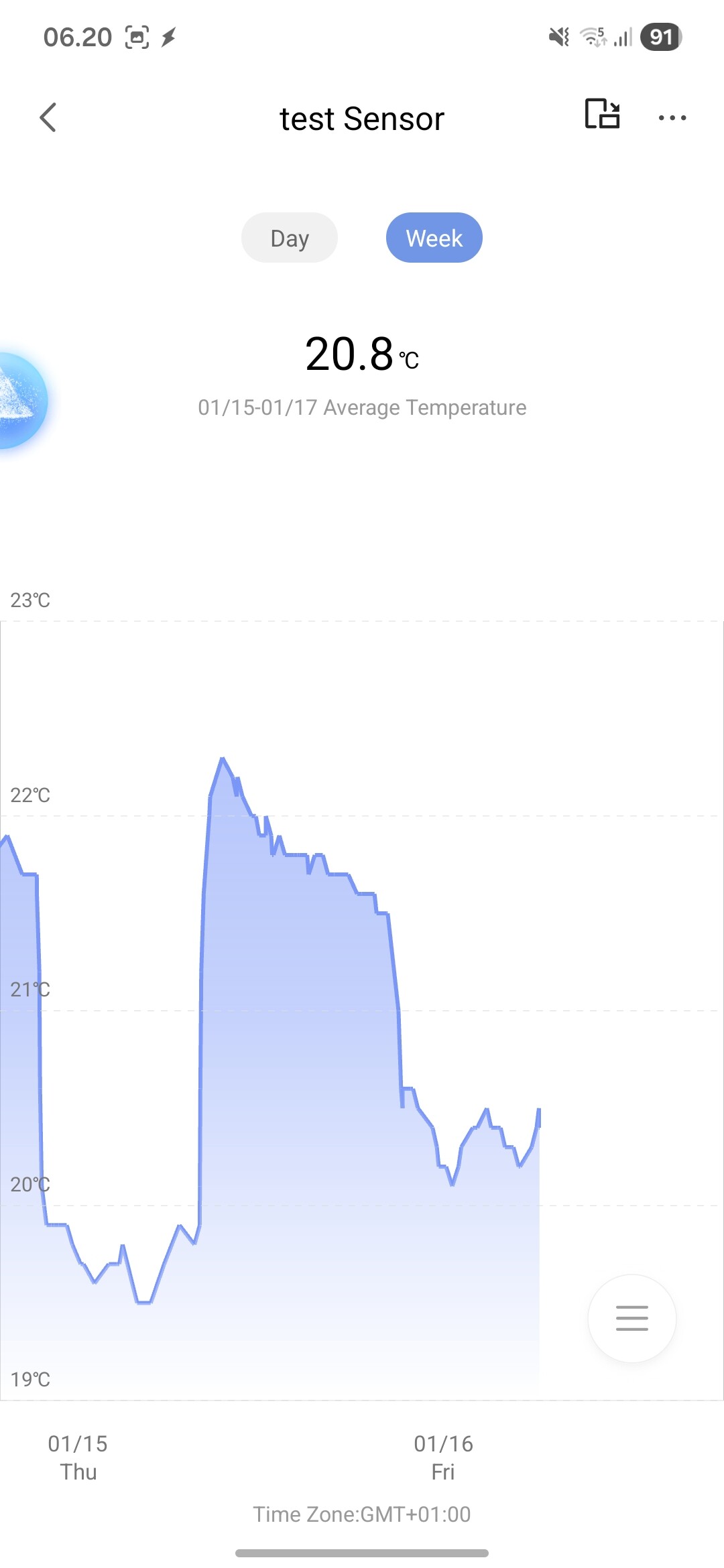Go back from test Sensor screen
This screenshot has height=1568, width=724.
48,118
